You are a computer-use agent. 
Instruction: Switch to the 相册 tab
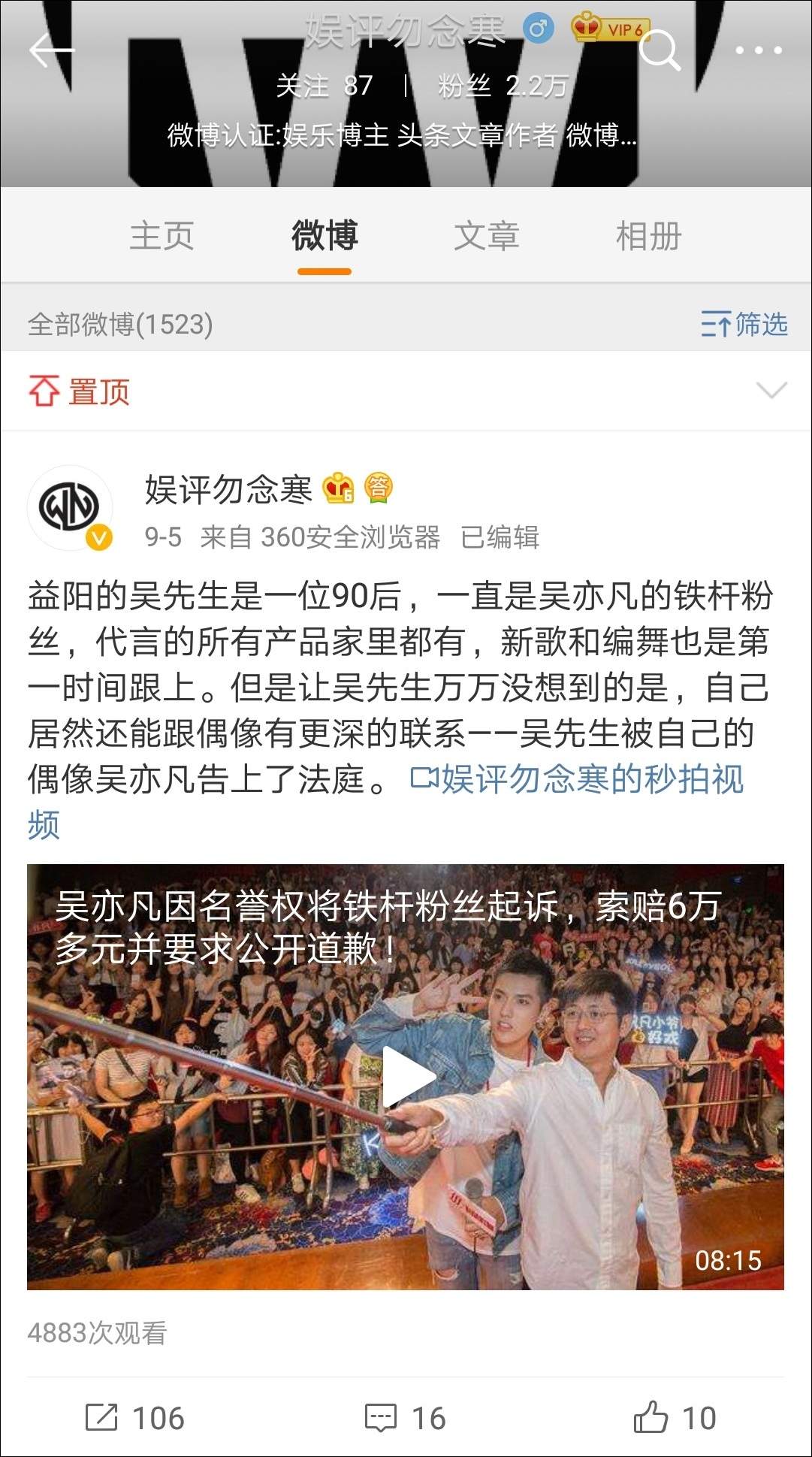648,236
